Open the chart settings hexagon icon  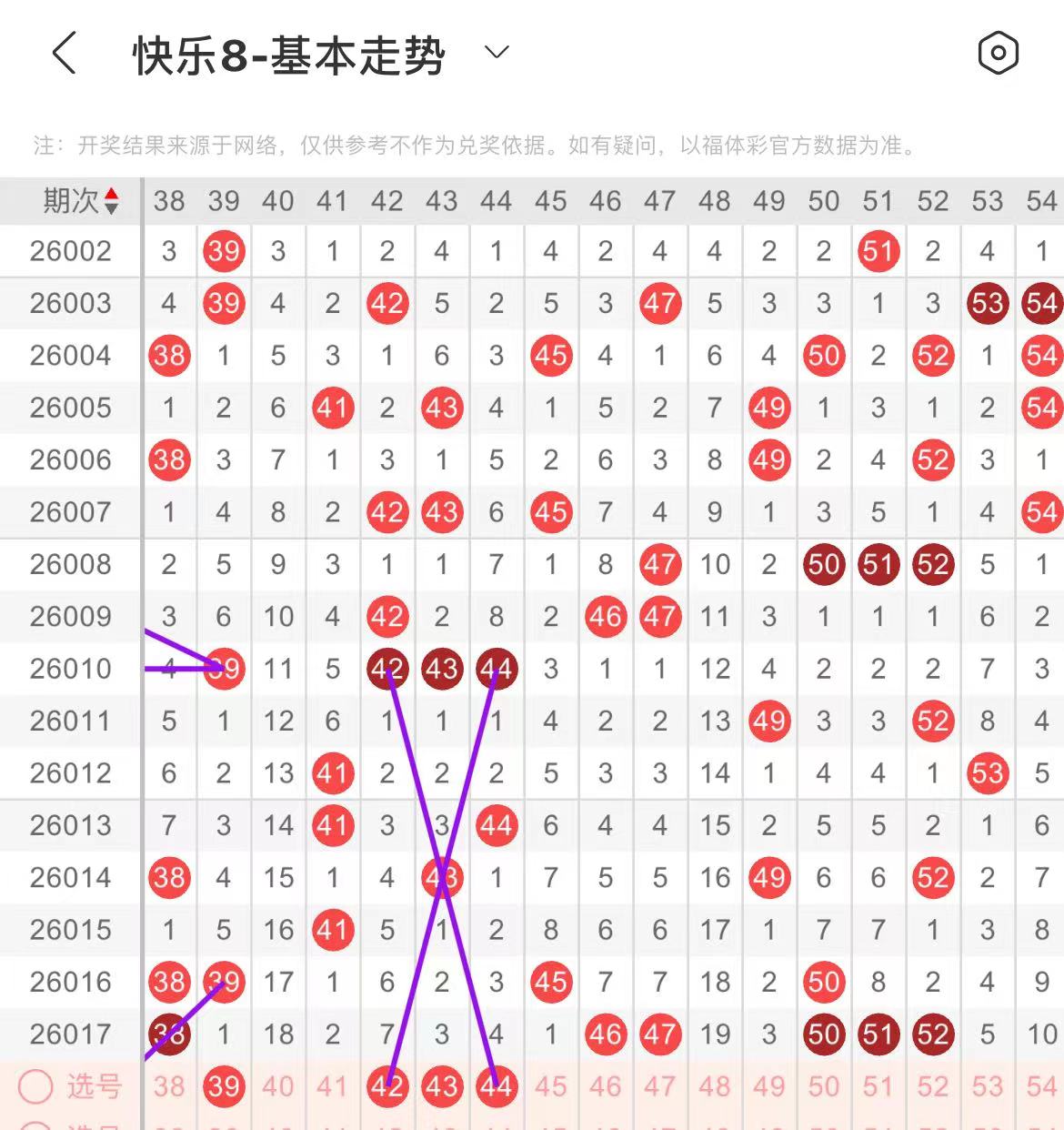(x=998, y=53)
